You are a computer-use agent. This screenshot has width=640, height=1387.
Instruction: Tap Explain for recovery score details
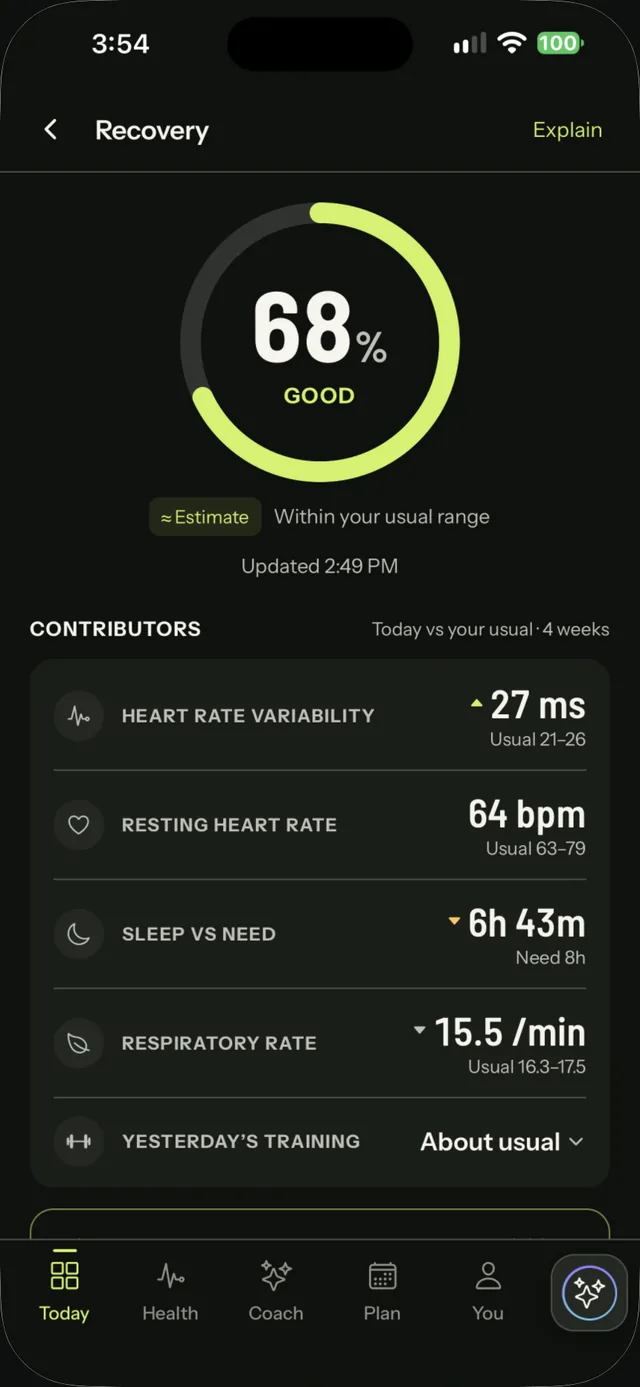click(567, 130)
